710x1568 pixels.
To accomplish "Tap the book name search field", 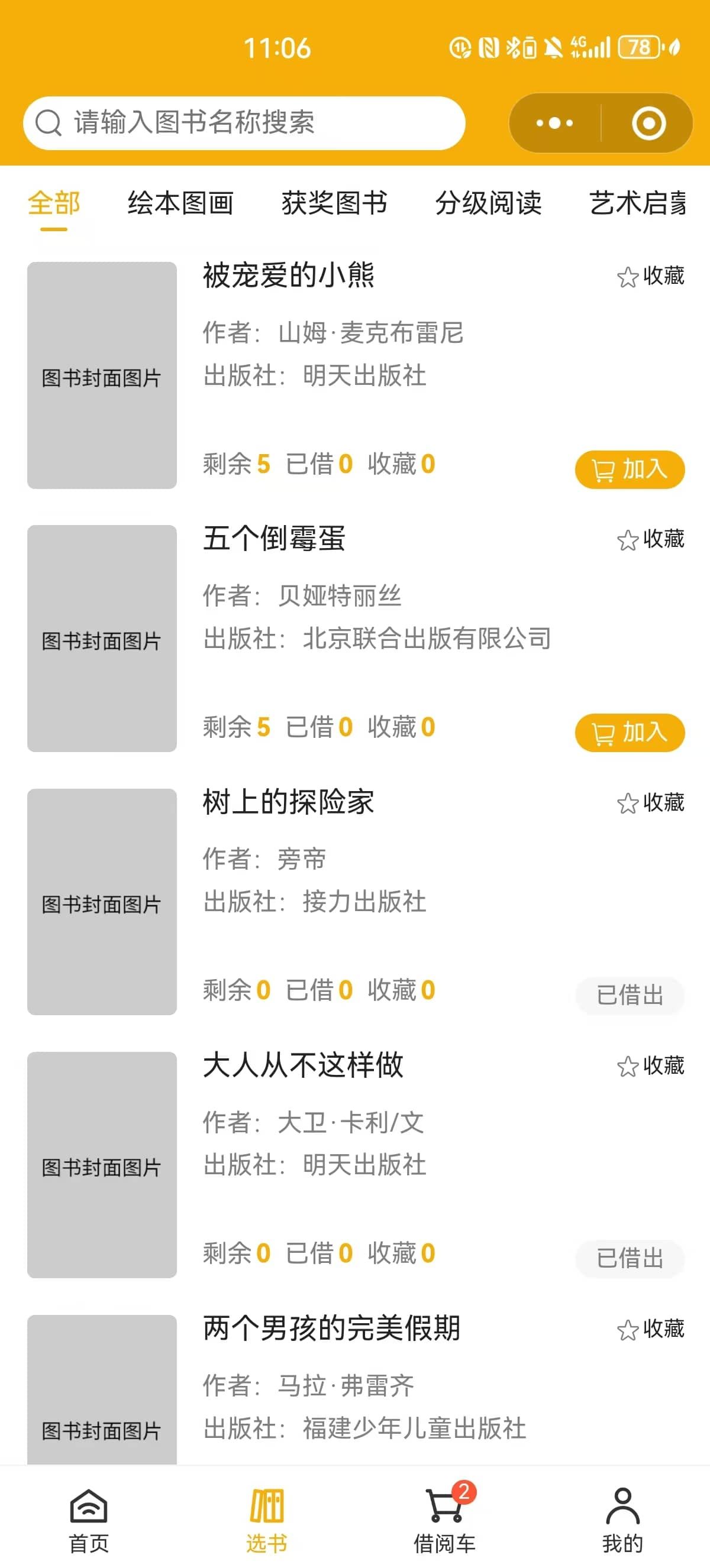I will pos(244,123).
